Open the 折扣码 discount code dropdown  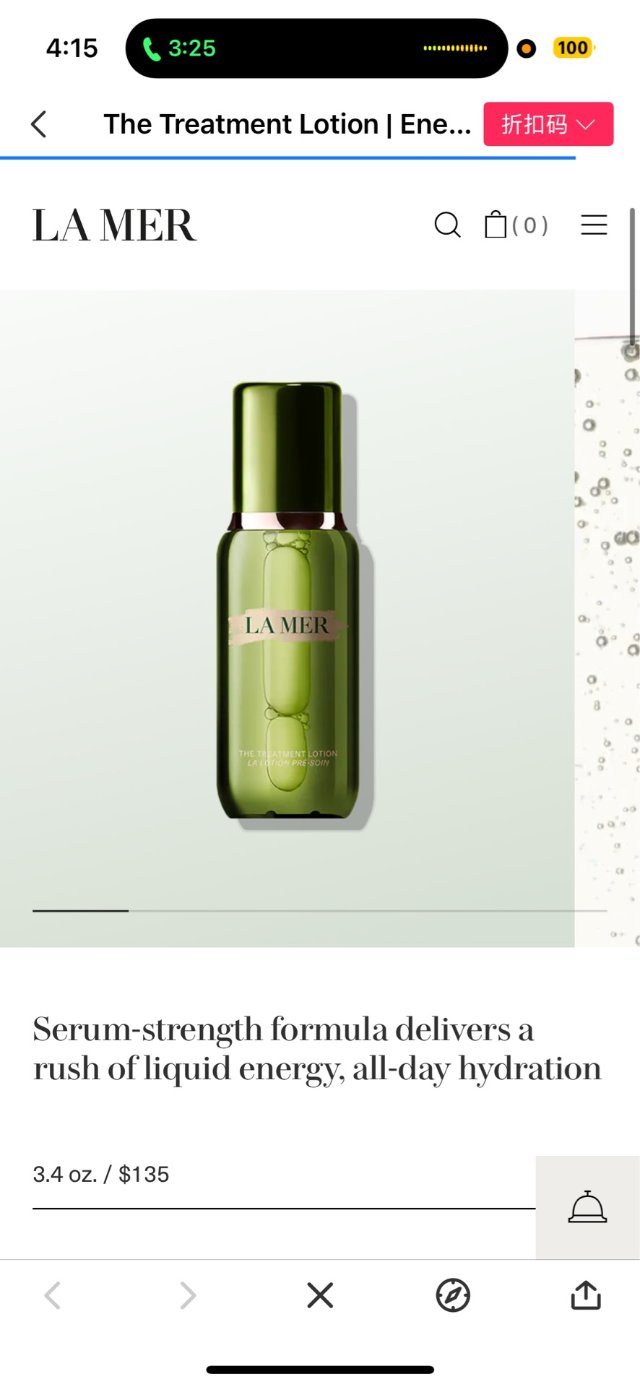click(548, 125)
